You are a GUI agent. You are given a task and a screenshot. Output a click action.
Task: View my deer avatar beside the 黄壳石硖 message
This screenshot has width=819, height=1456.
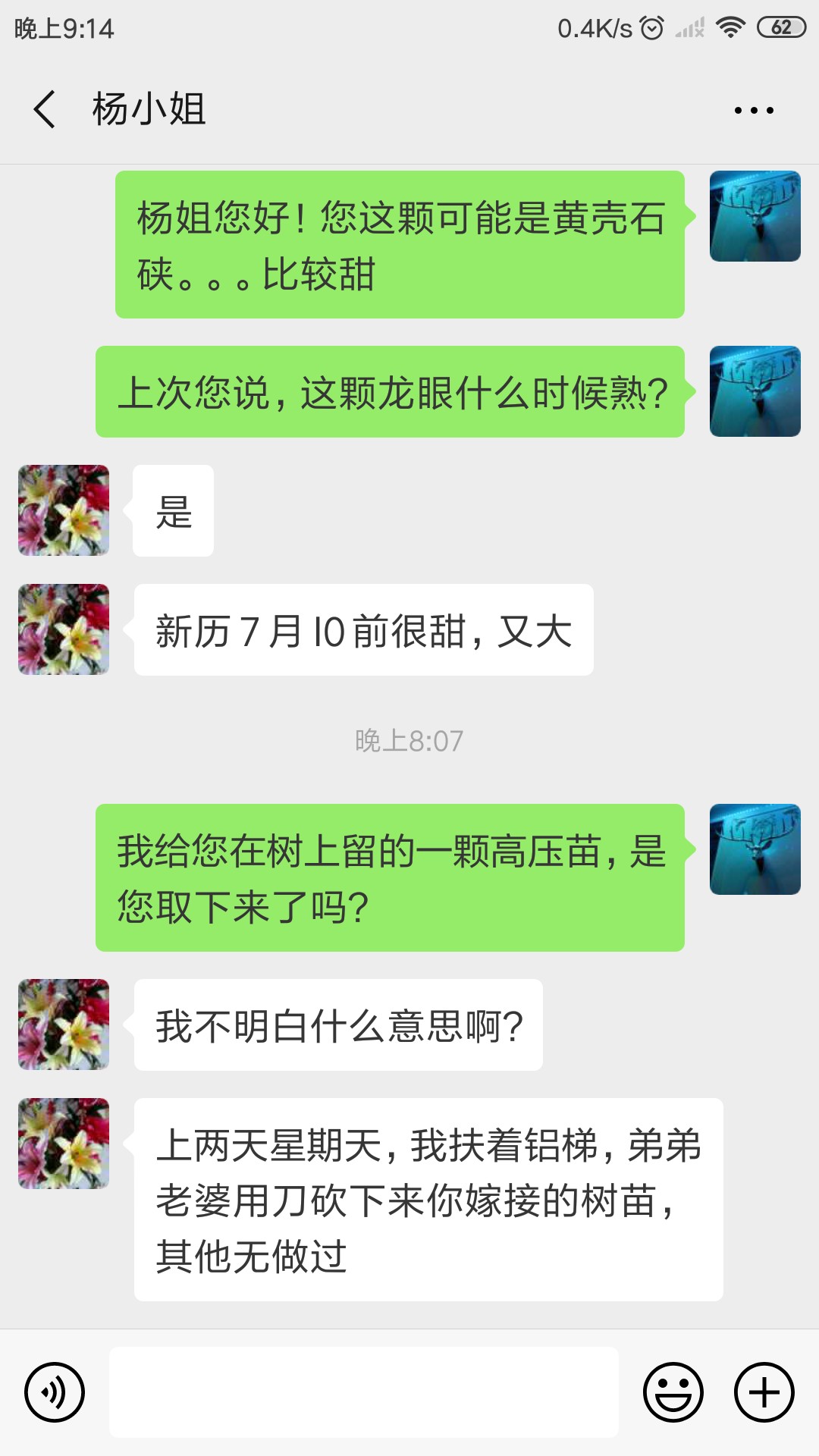[755, 216]
